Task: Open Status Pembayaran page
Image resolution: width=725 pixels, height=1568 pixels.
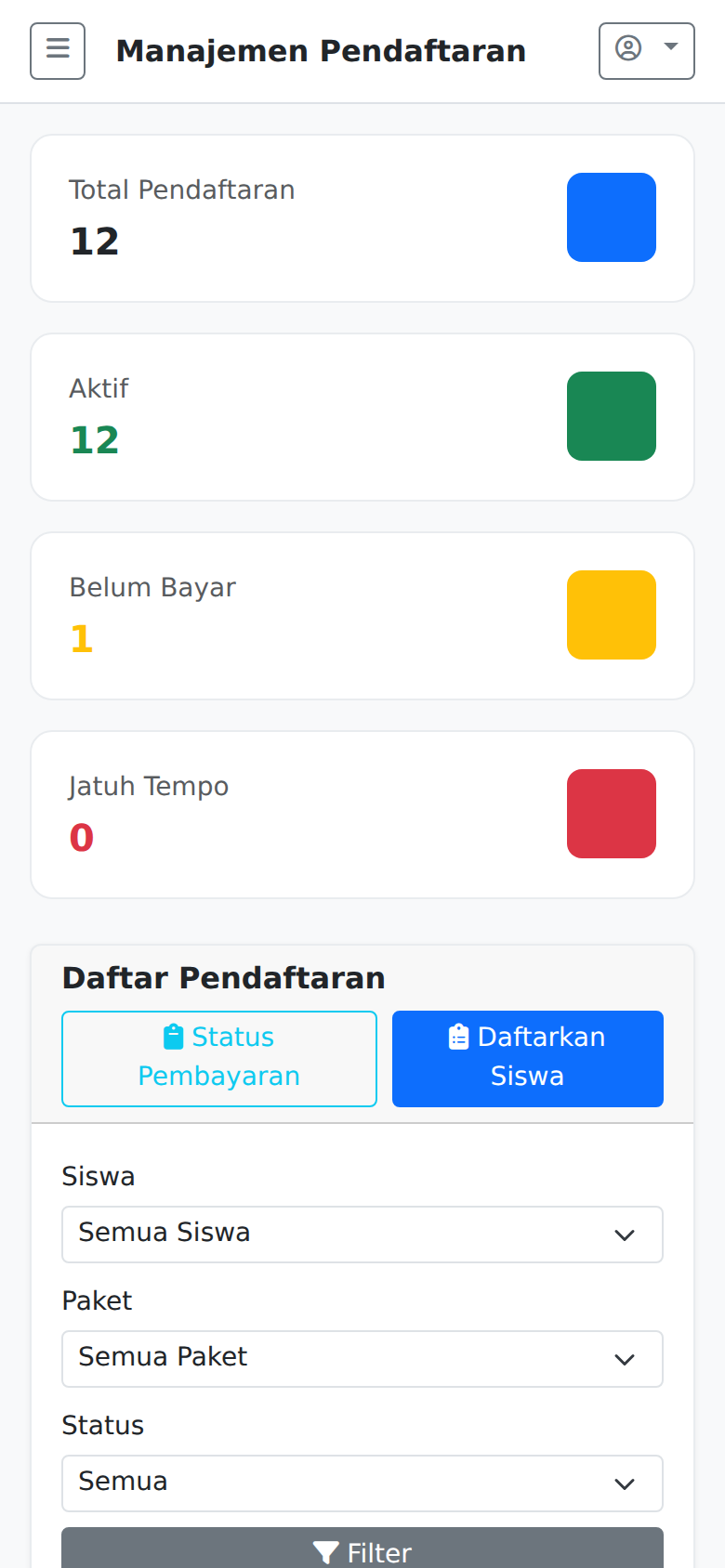Action: [x=219, y=1058]
